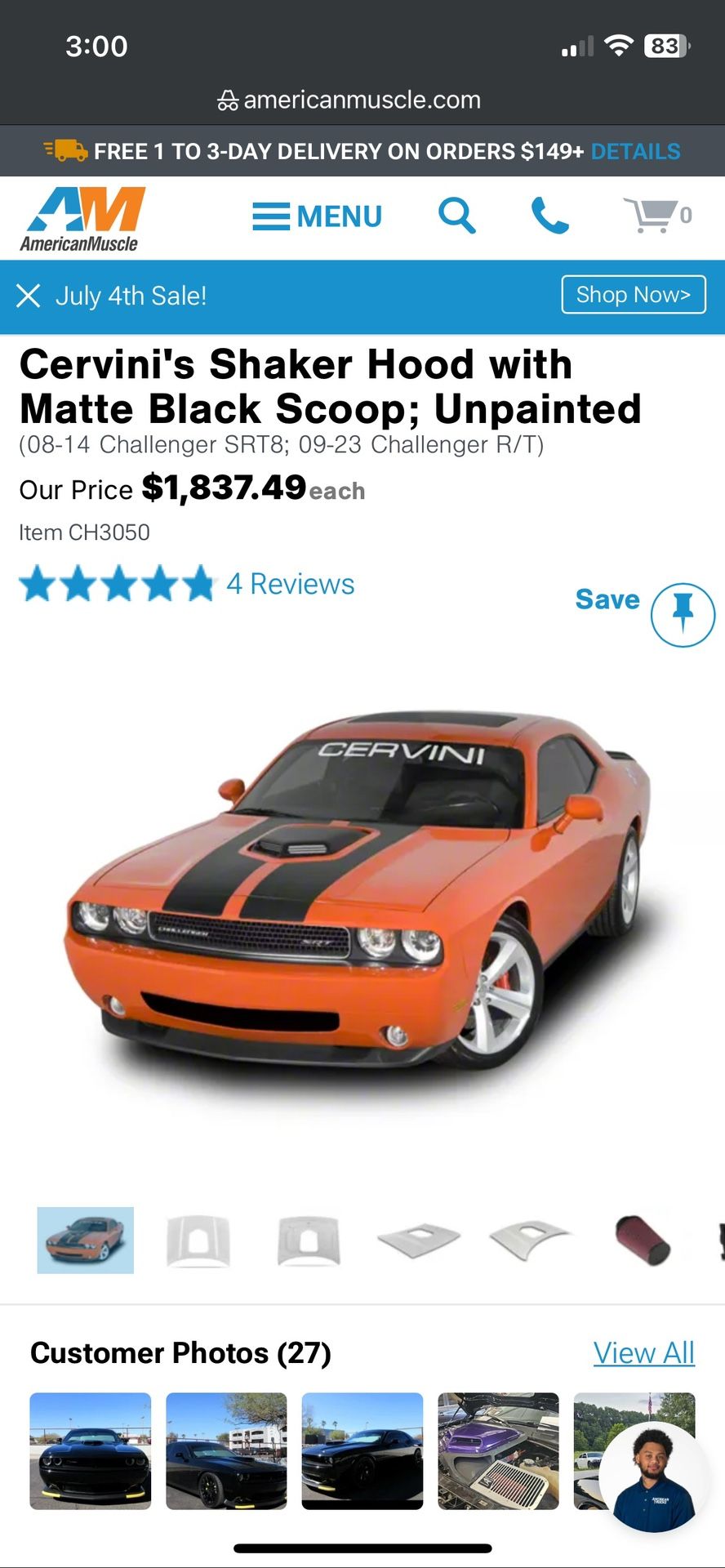View All customer photos
The image size is (725, 1568).
click(643, 1353)
